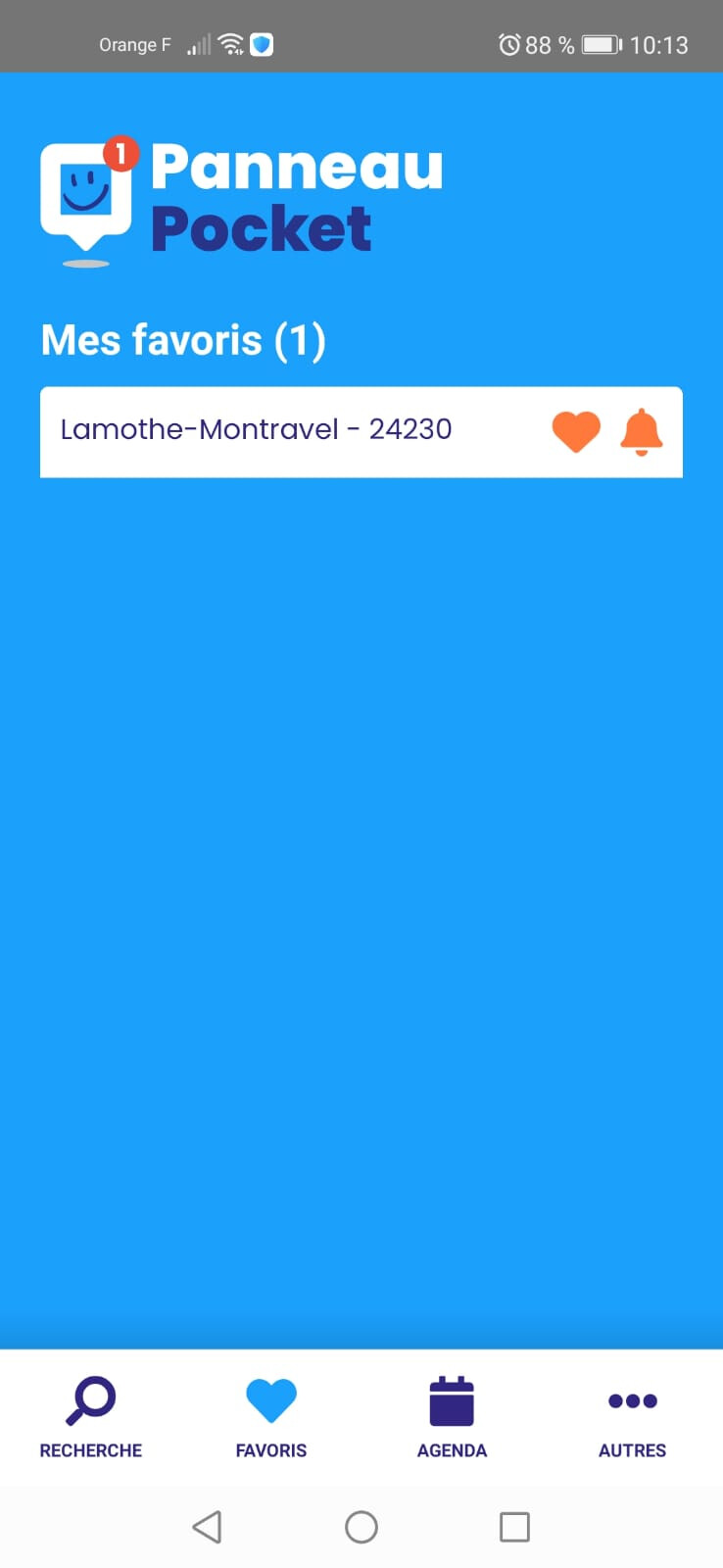Open the Agenda tab
723x1568 pixels.
pyautogui.click(x=452, y=1417)
